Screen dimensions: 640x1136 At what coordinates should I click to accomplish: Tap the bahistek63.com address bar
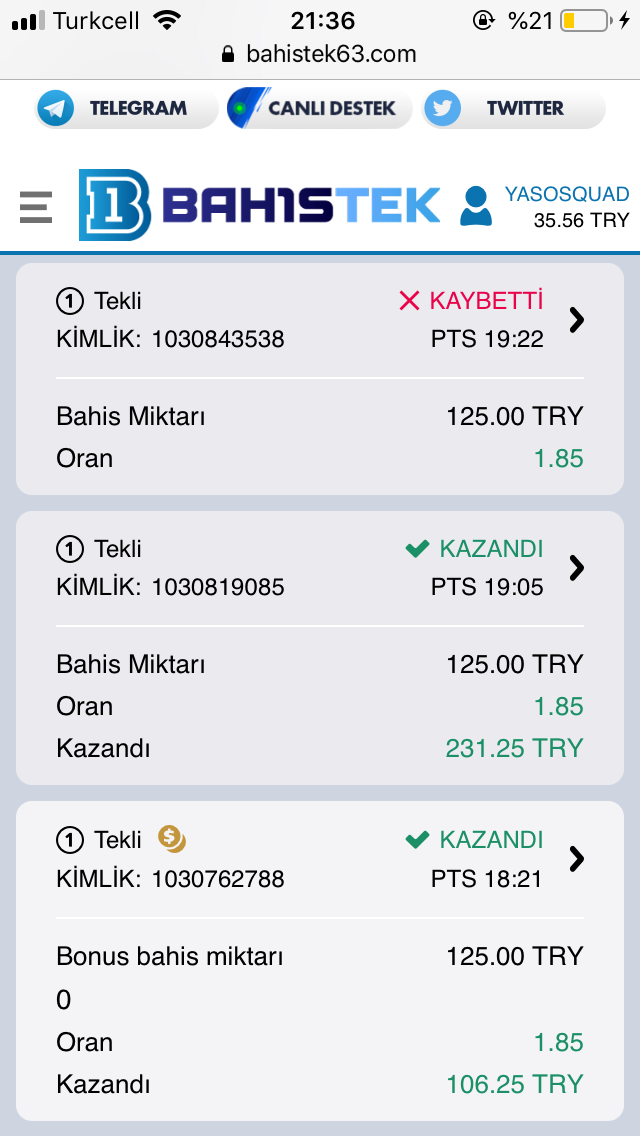point(320,54)
